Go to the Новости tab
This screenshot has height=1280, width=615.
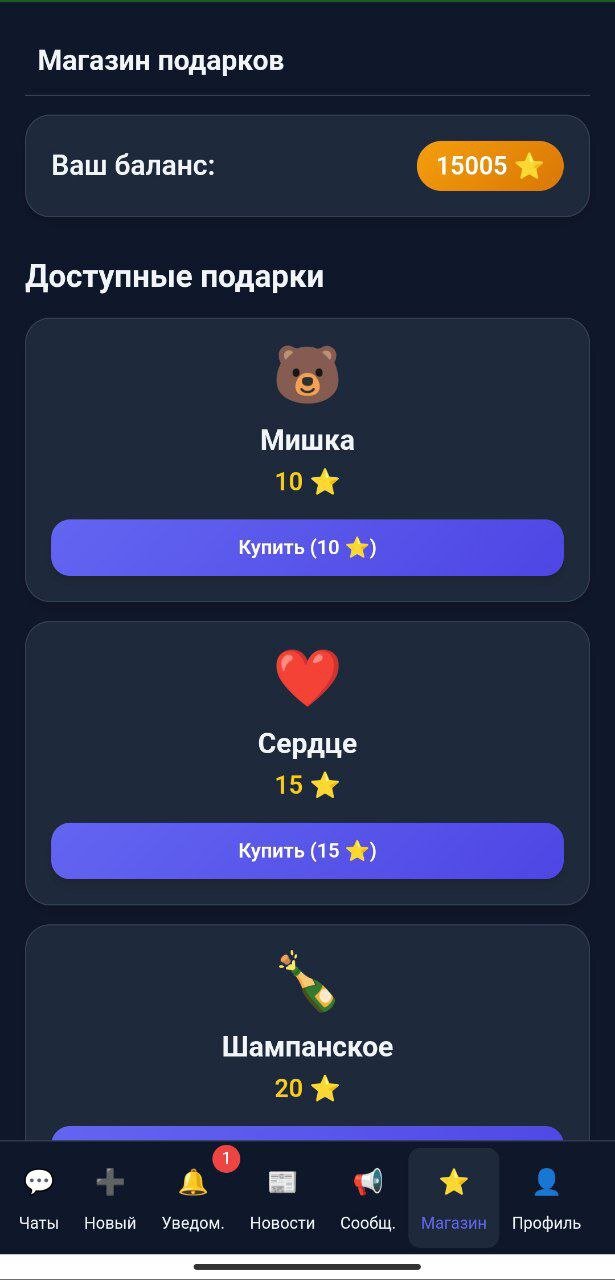pos(282,1198)
